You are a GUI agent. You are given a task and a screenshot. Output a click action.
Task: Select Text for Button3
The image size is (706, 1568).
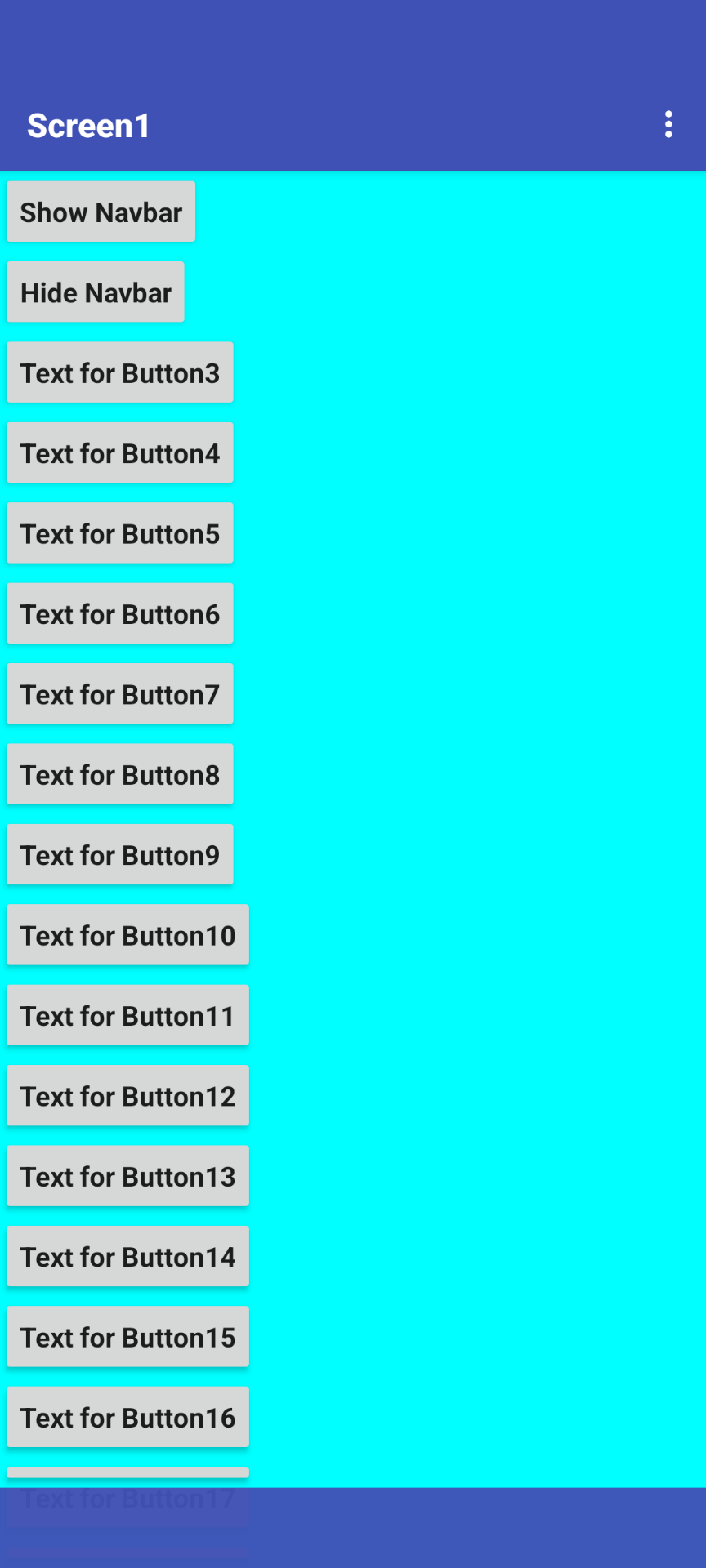tap(120, 372)
